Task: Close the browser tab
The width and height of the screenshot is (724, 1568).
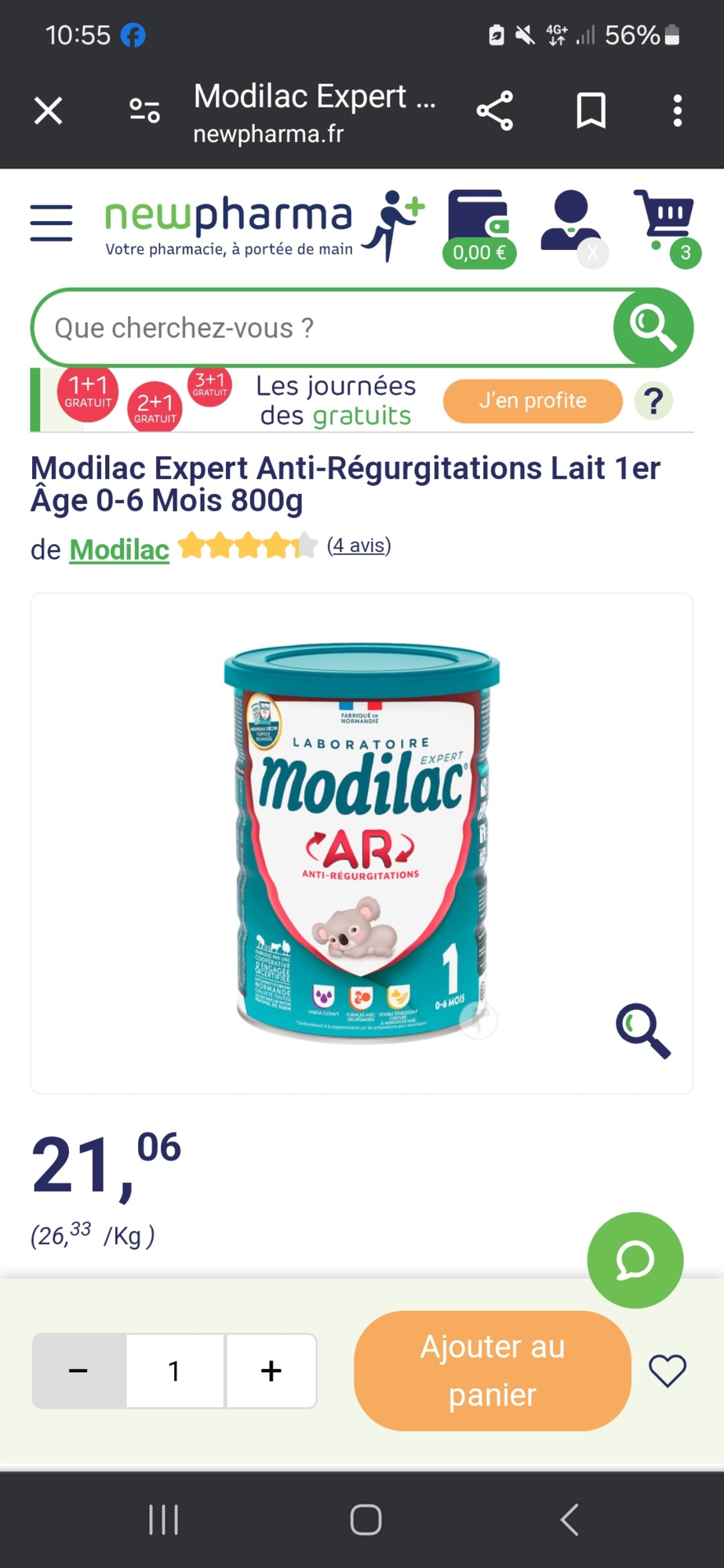Action: pos(48,111)
